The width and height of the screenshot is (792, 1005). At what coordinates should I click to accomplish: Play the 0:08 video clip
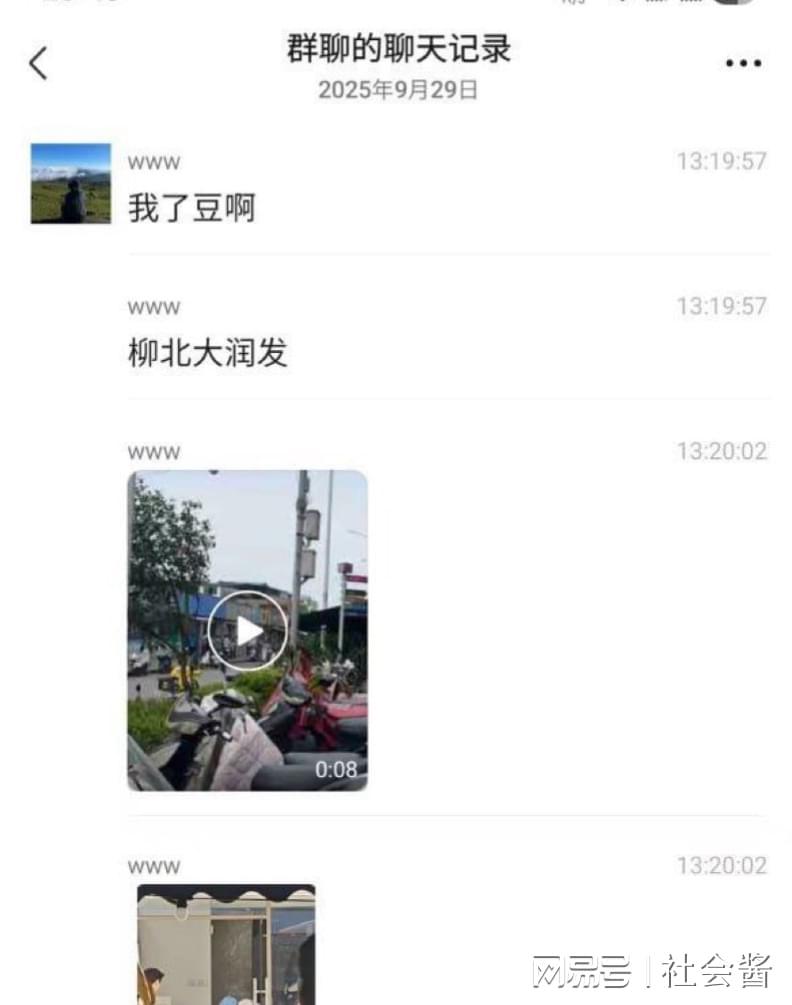(x=247, y=631)
